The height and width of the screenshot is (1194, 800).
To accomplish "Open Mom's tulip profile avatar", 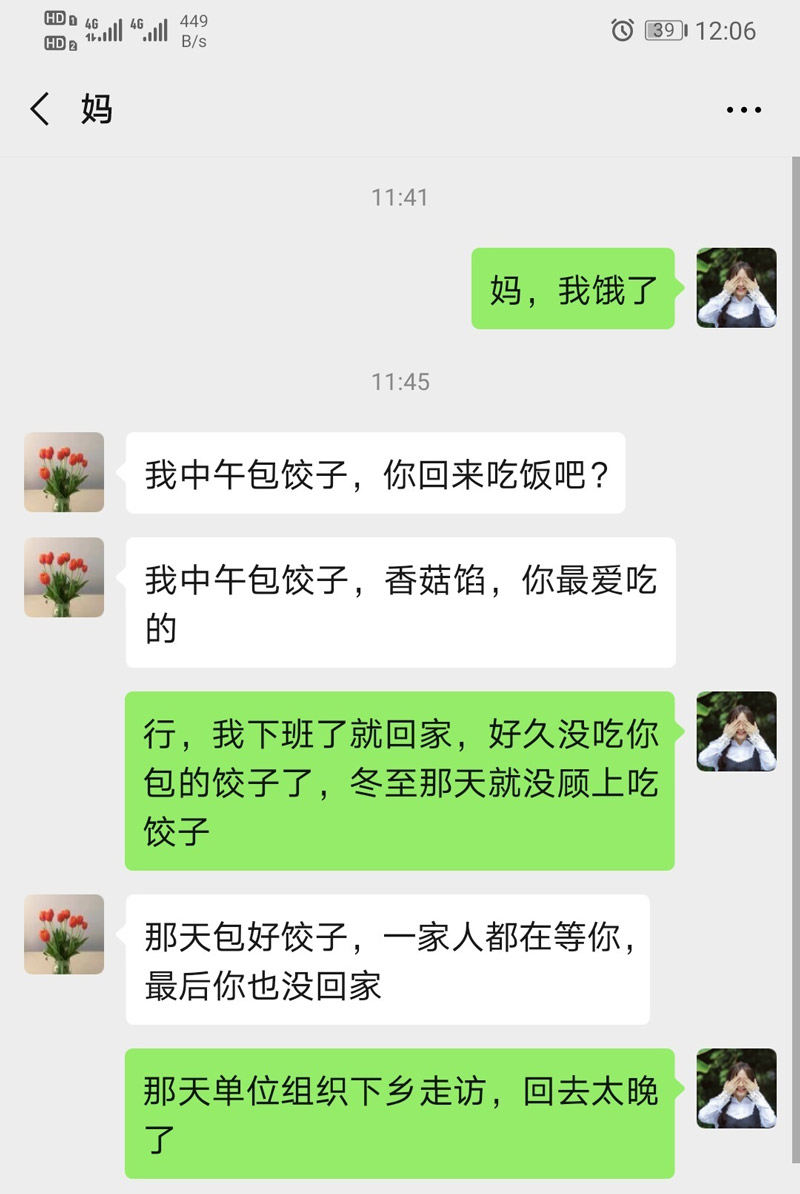I will click(63, 472).
